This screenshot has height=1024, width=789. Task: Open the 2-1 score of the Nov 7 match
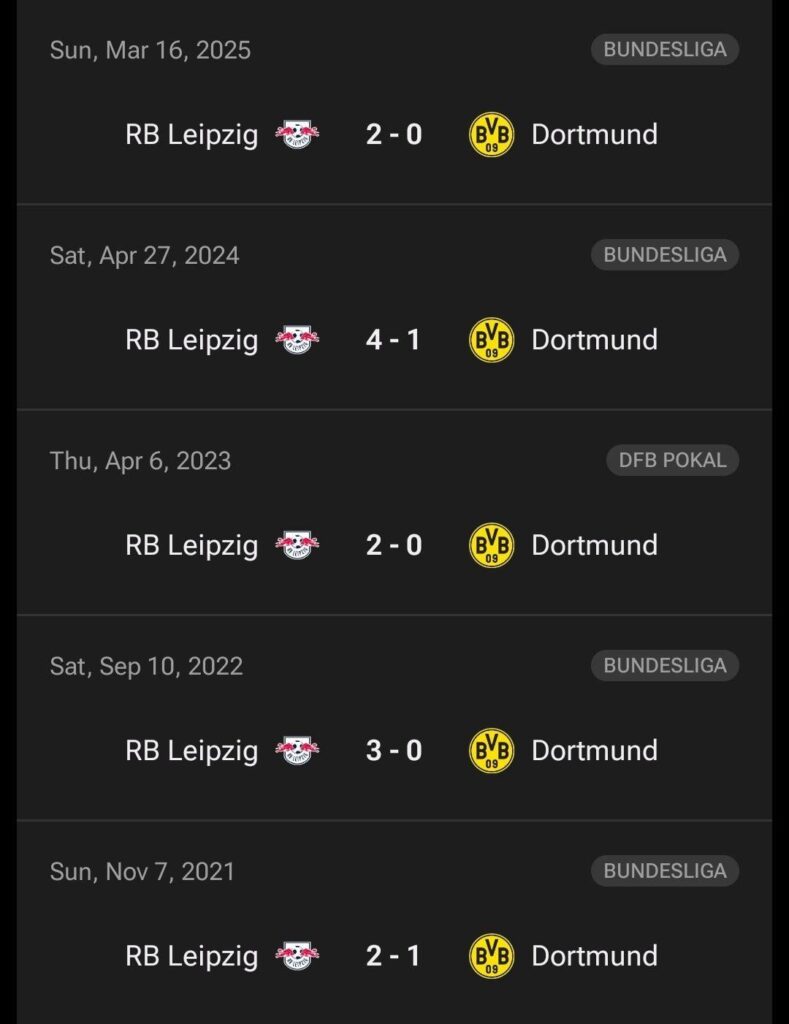click(x=393, y=955)
